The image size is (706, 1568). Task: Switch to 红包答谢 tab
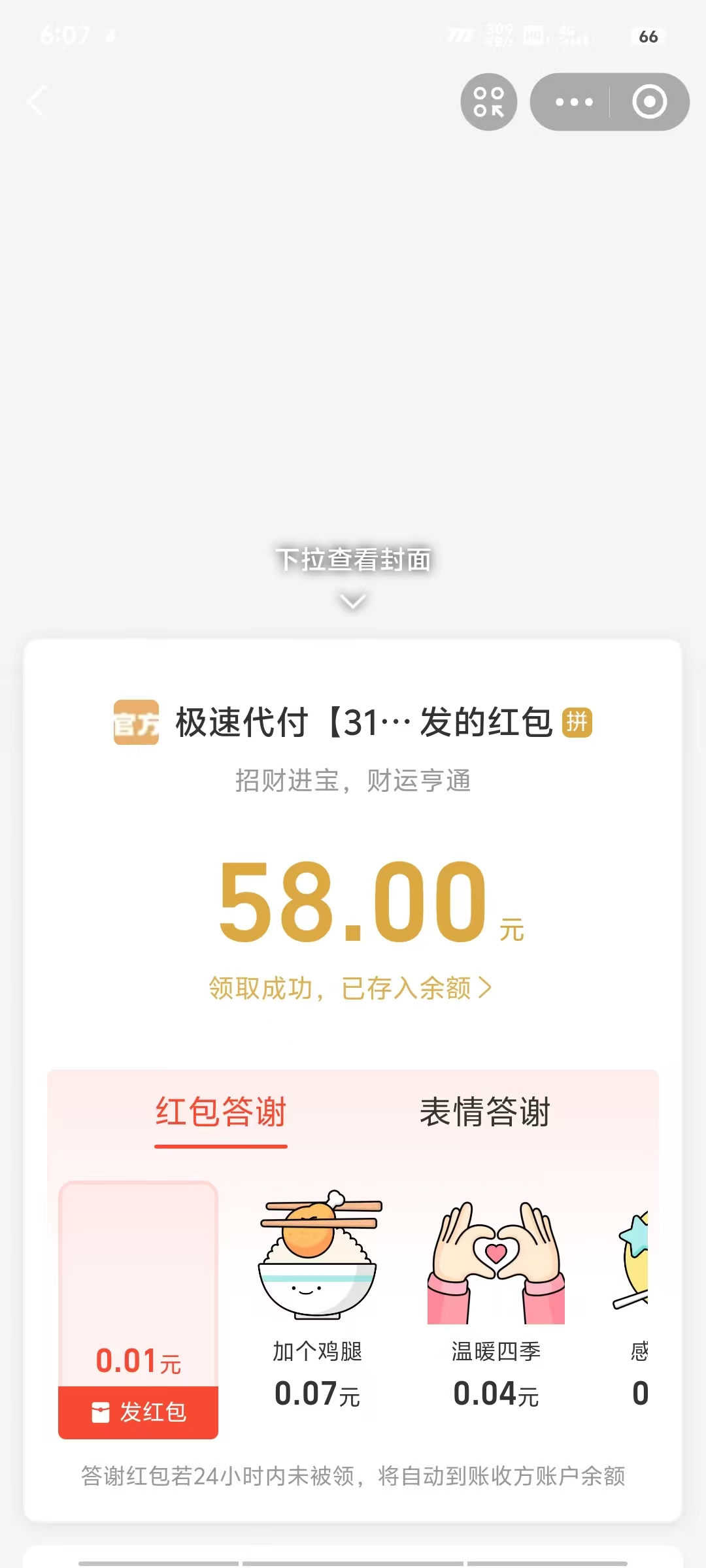[221, 1112]
